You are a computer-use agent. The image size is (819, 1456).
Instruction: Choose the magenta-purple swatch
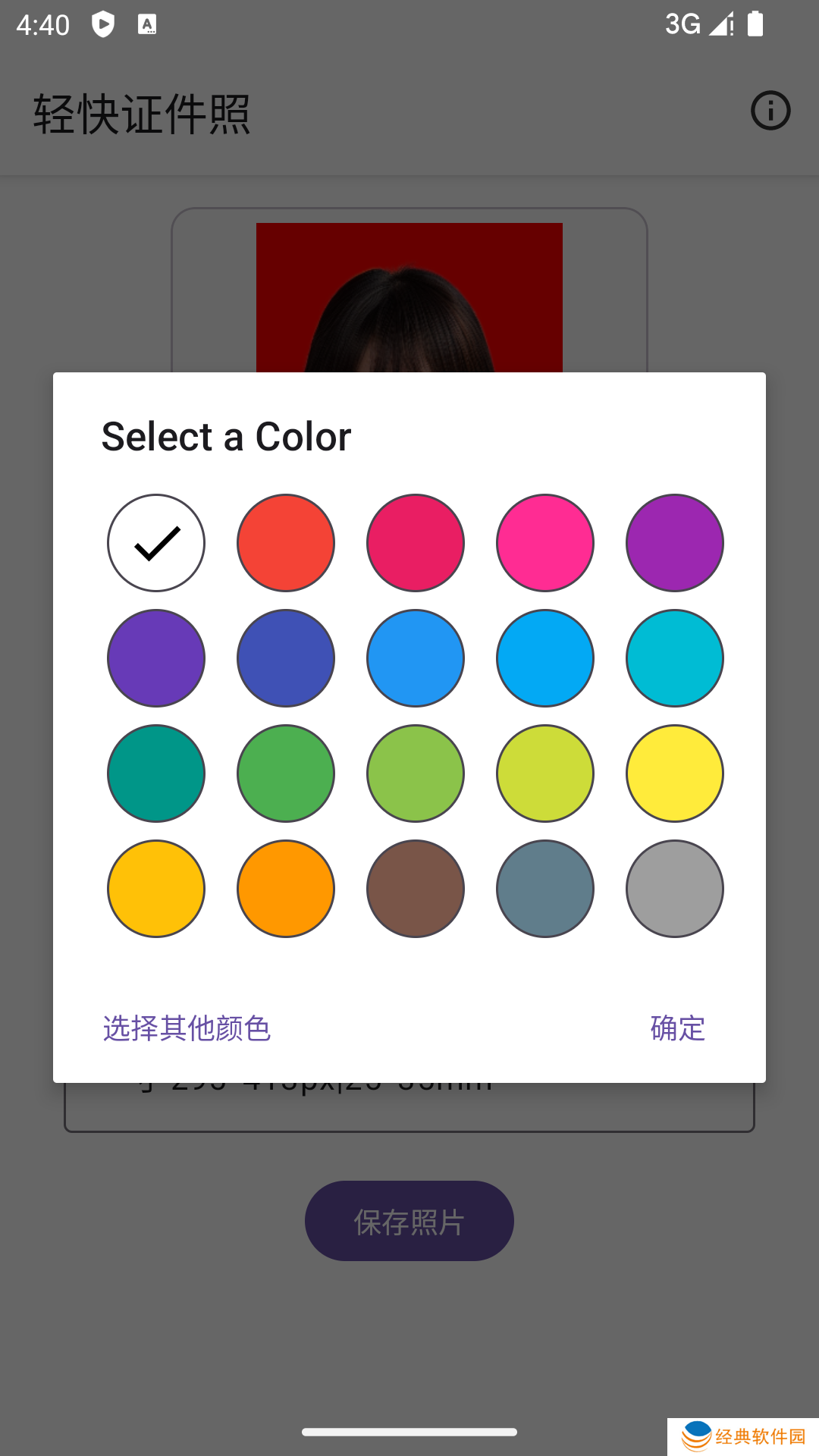click(675, 543)
